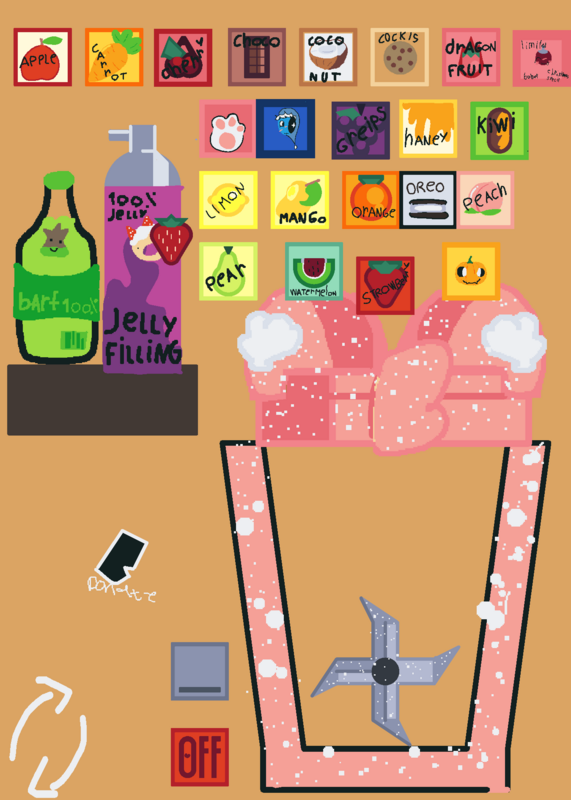This screenshot has width=571, height=800.
Task: Choose the Coco Nut ingredient
Action: click(x=328, y=57)
